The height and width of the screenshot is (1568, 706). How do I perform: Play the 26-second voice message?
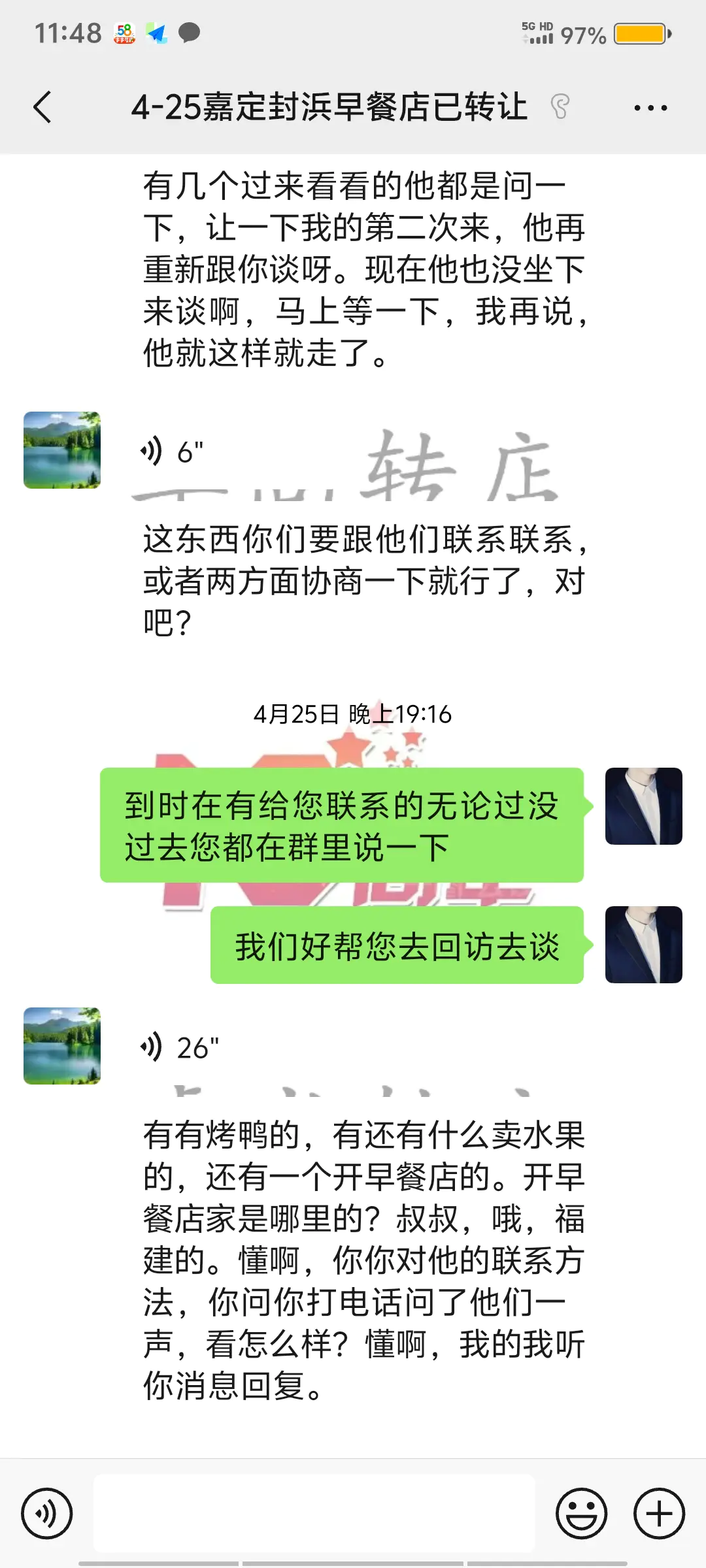click(x=180, y=1048)
